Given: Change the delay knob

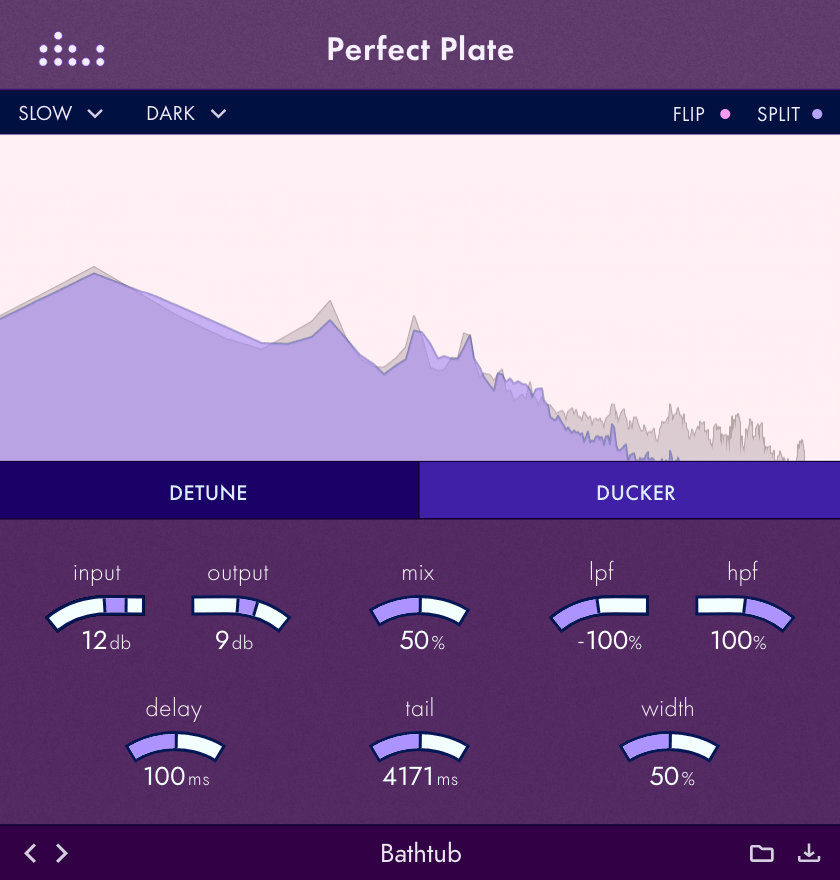Looking at the screenshot, I should [x=174, y=745].
